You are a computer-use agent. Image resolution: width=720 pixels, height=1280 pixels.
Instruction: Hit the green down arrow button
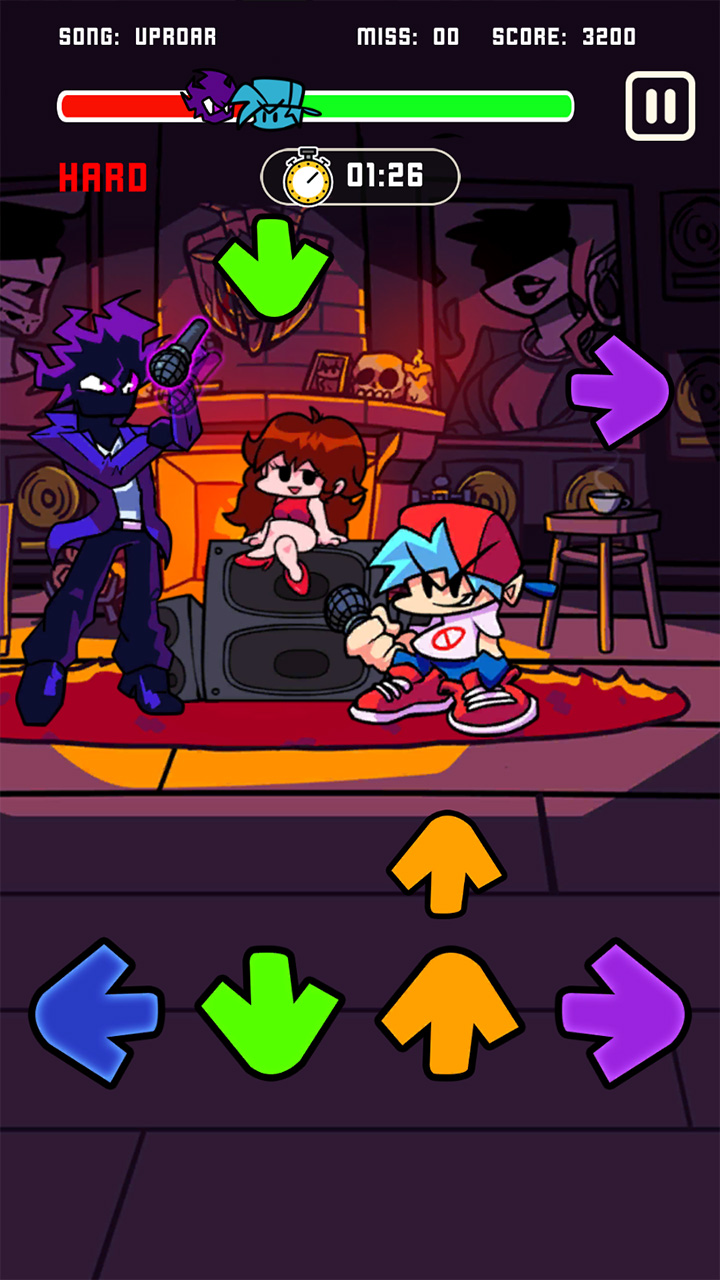tap(270, 1013)
